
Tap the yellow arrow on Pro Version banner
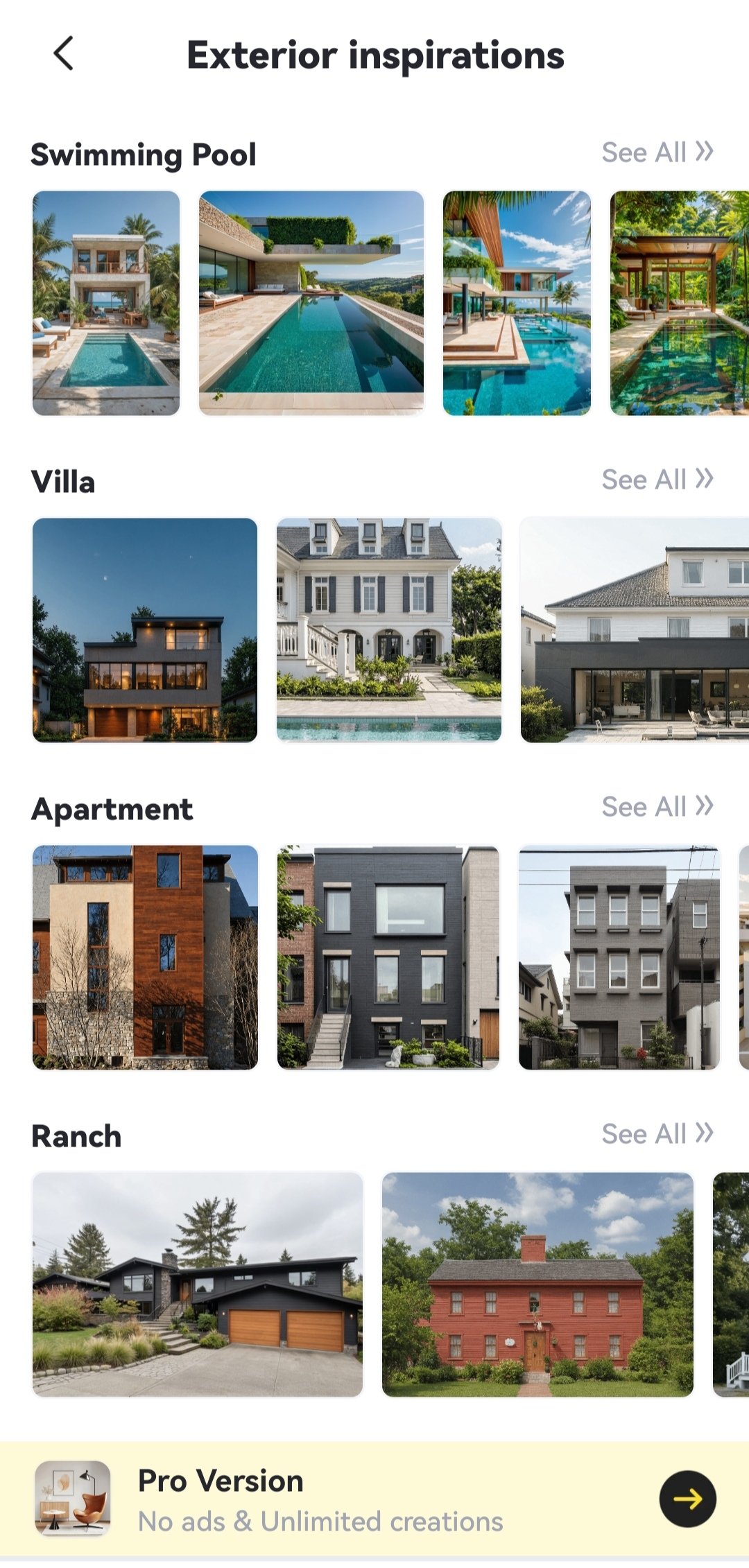pyautogui.click(x=687, y=1499)
